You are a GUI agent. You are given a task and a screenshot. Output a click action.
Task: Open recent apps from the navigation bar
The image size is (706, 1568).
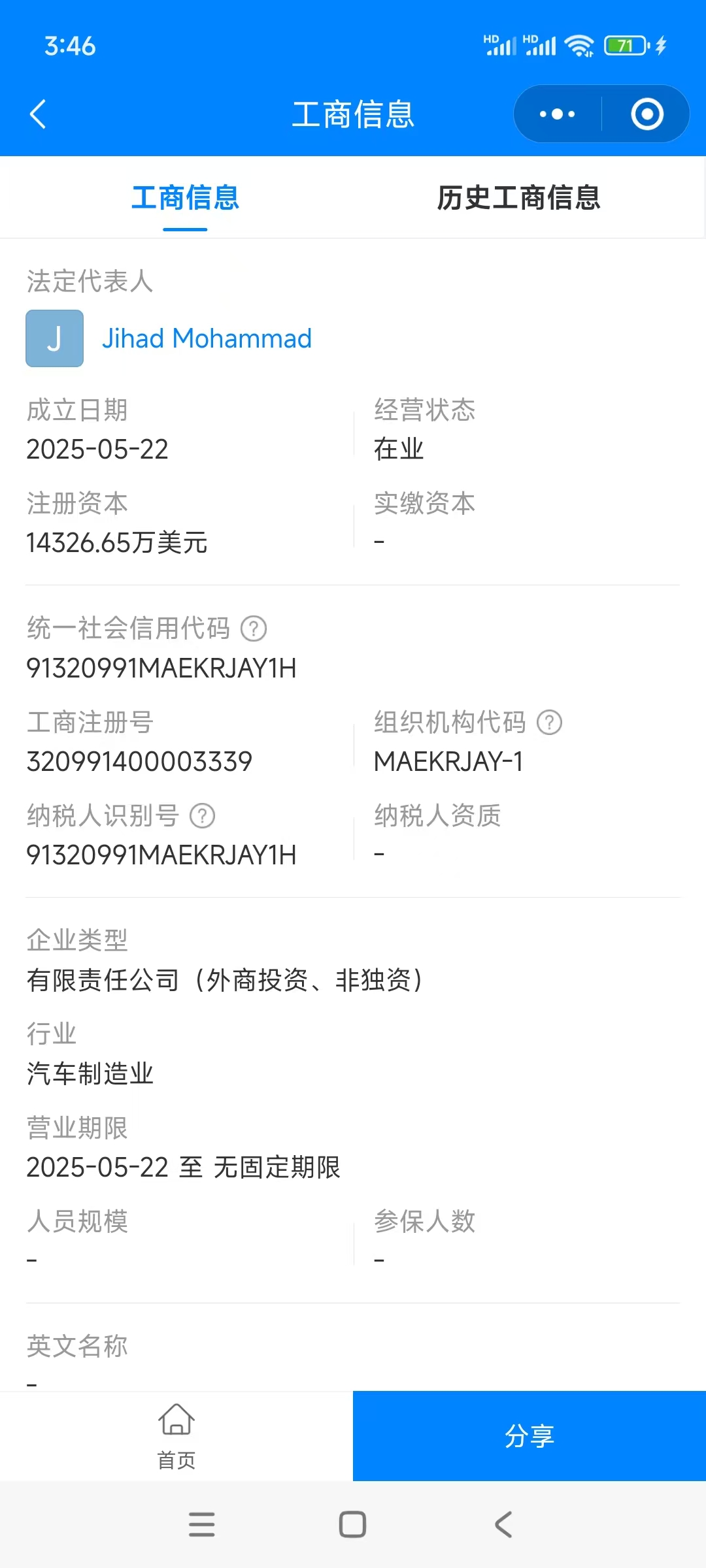[x=202, y=1525]
